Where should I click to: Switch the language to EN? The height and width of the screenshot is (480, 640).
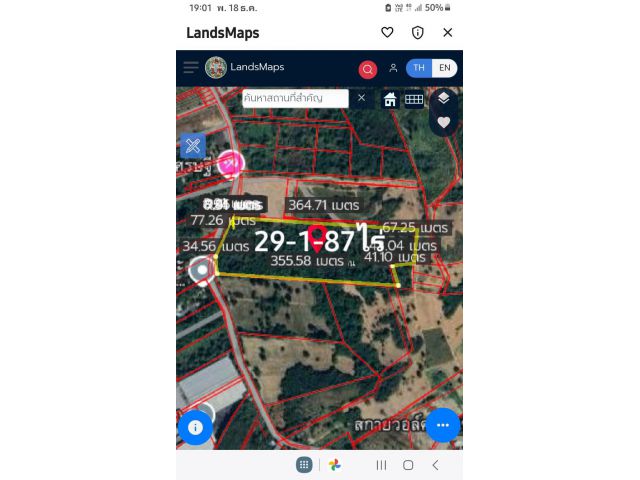[x=445, y=68]
